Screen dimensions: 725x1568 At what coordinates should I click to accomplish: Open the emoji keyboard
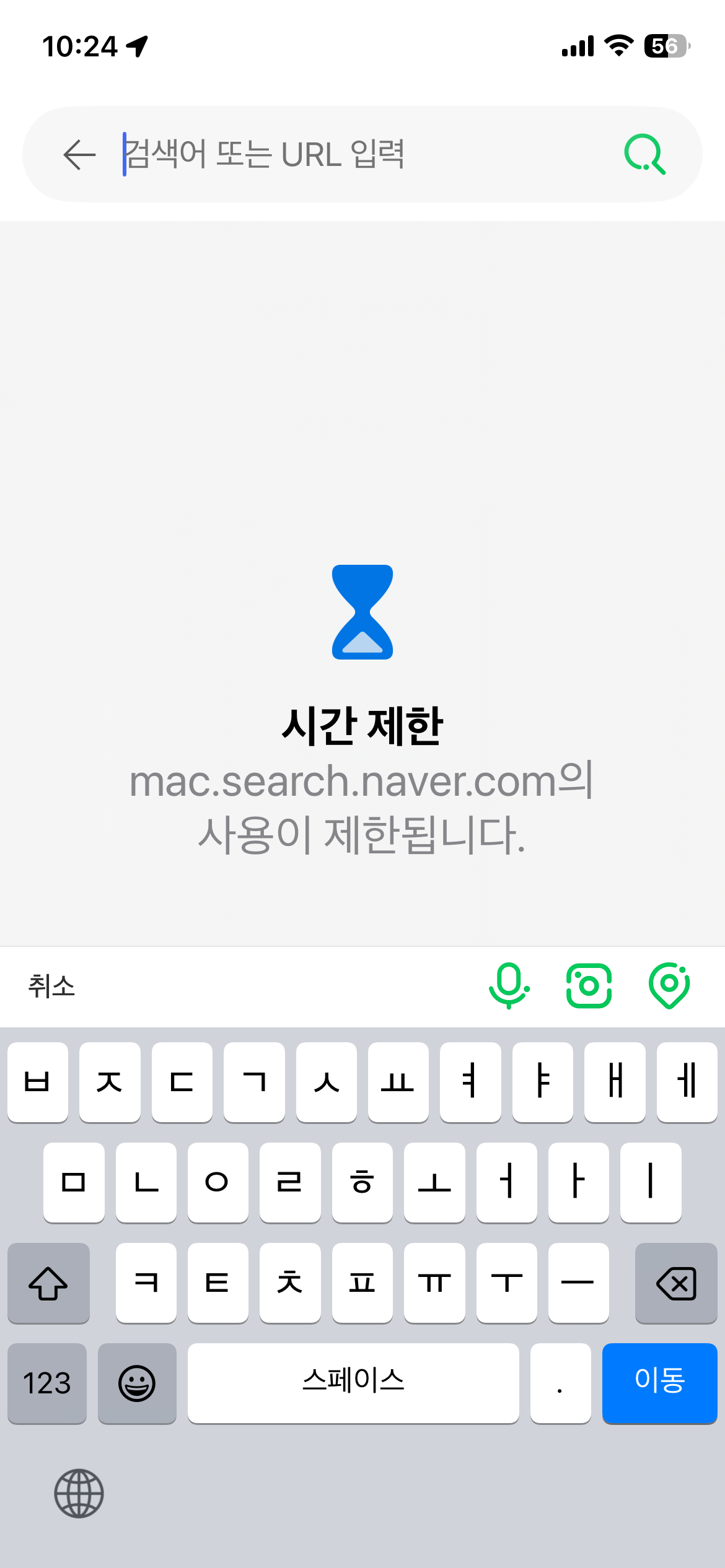click(137, 1383)
